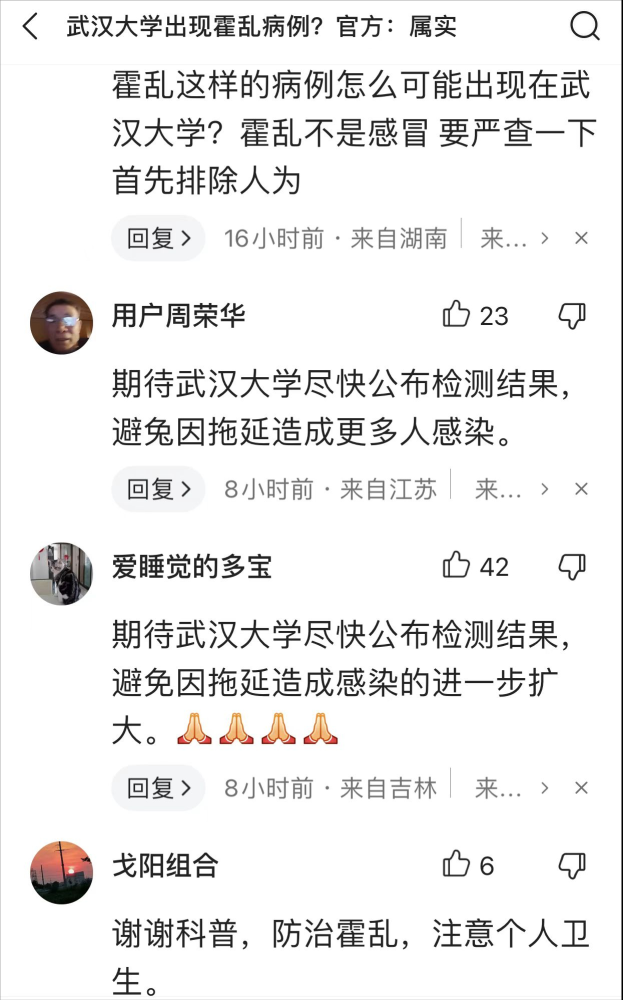
Task: Dislike 爱睡觉的多宝's comment
Action: (571, 566)
